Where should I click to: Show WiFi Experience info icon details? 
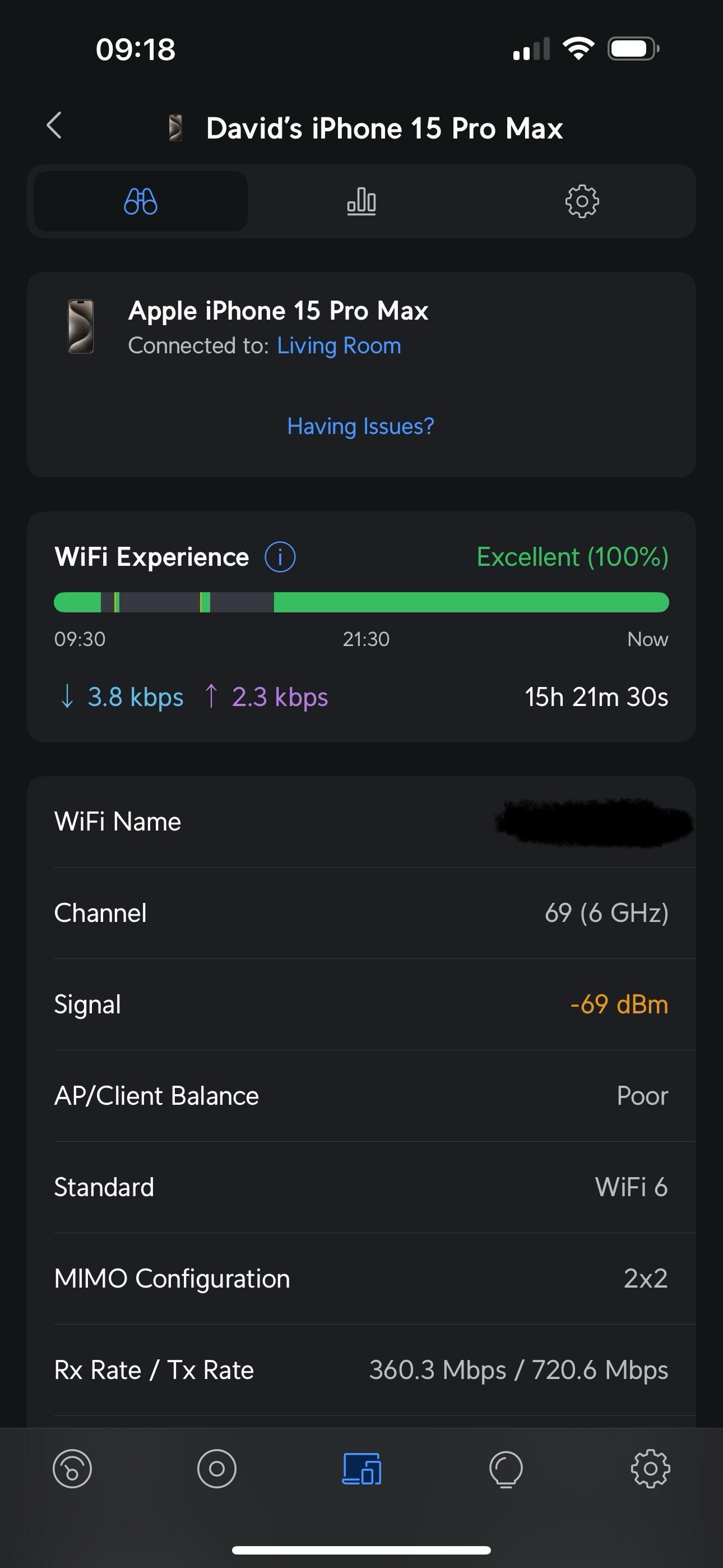click(x=280, y=557)
